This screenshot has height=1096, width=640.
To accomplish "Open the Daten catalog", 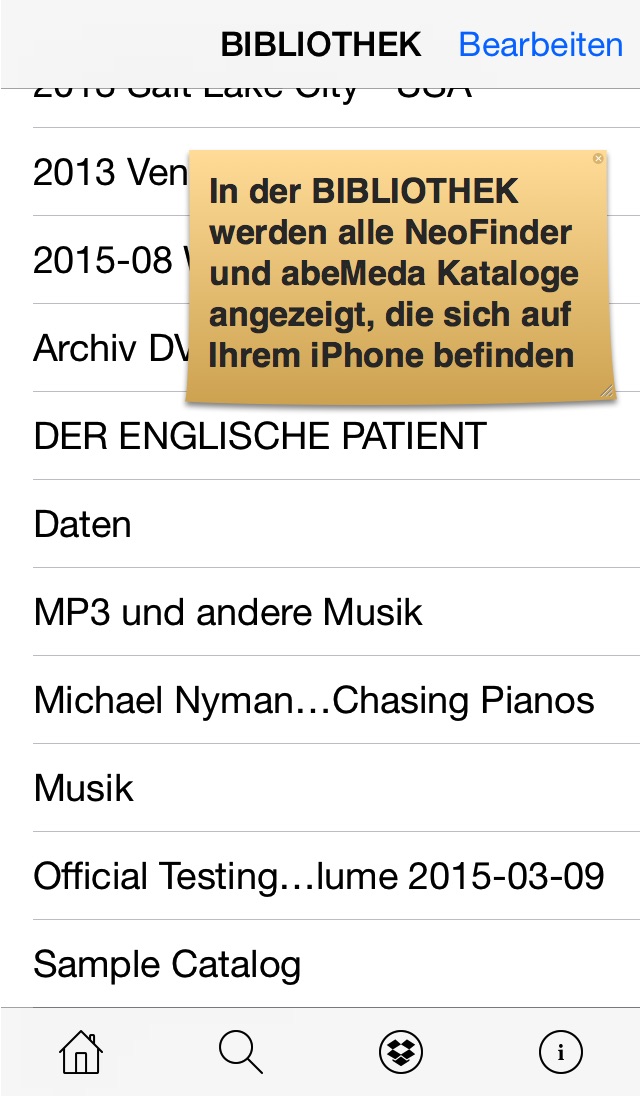I will click(x=320, y=524).
